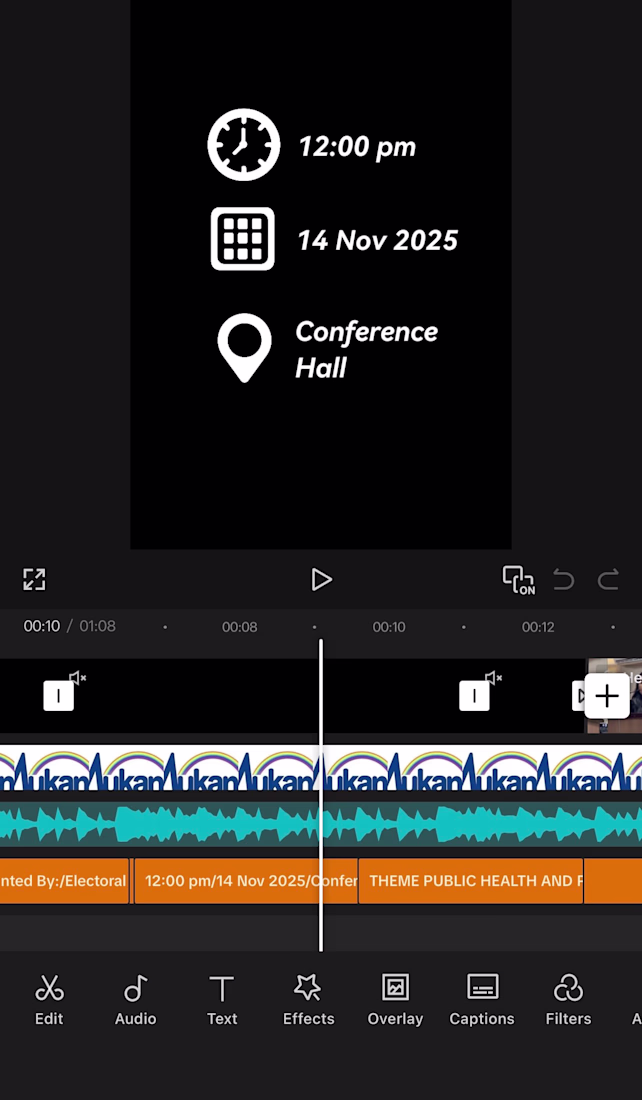
Task: Open the Filters tool
Action: [x=568, y=1000]
